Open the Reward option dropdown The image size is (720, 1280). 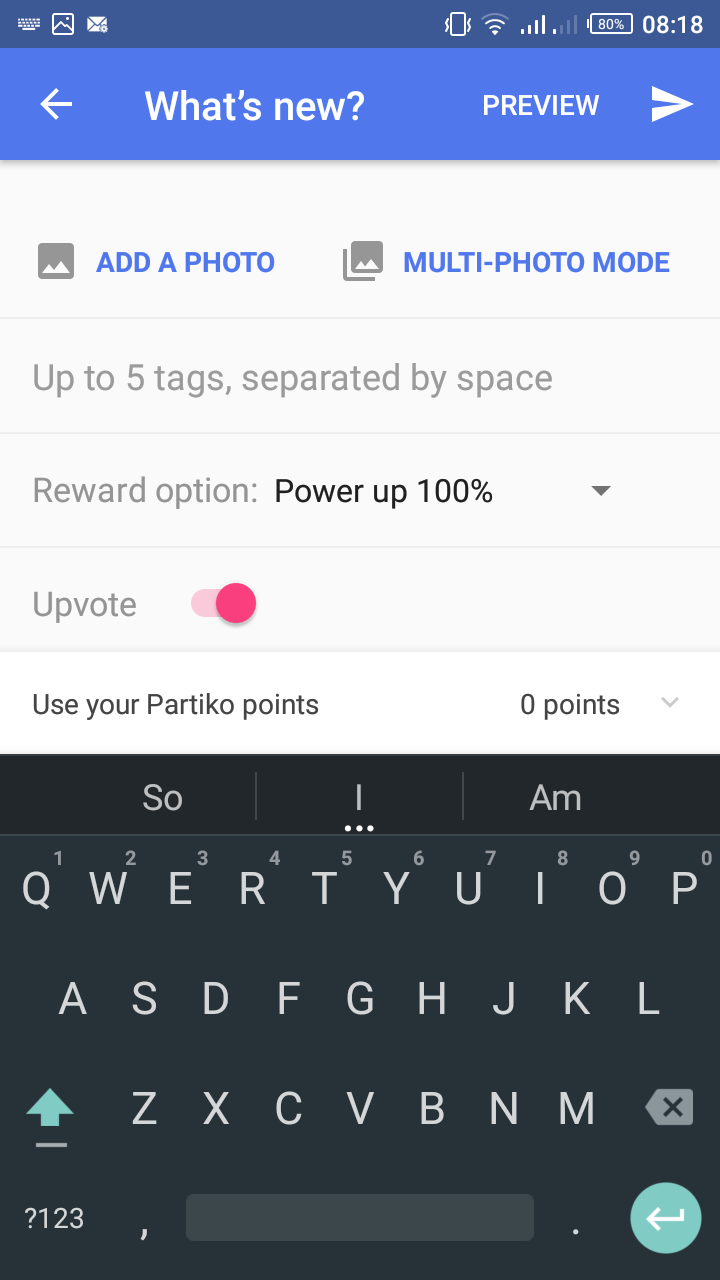pos(600,491)
